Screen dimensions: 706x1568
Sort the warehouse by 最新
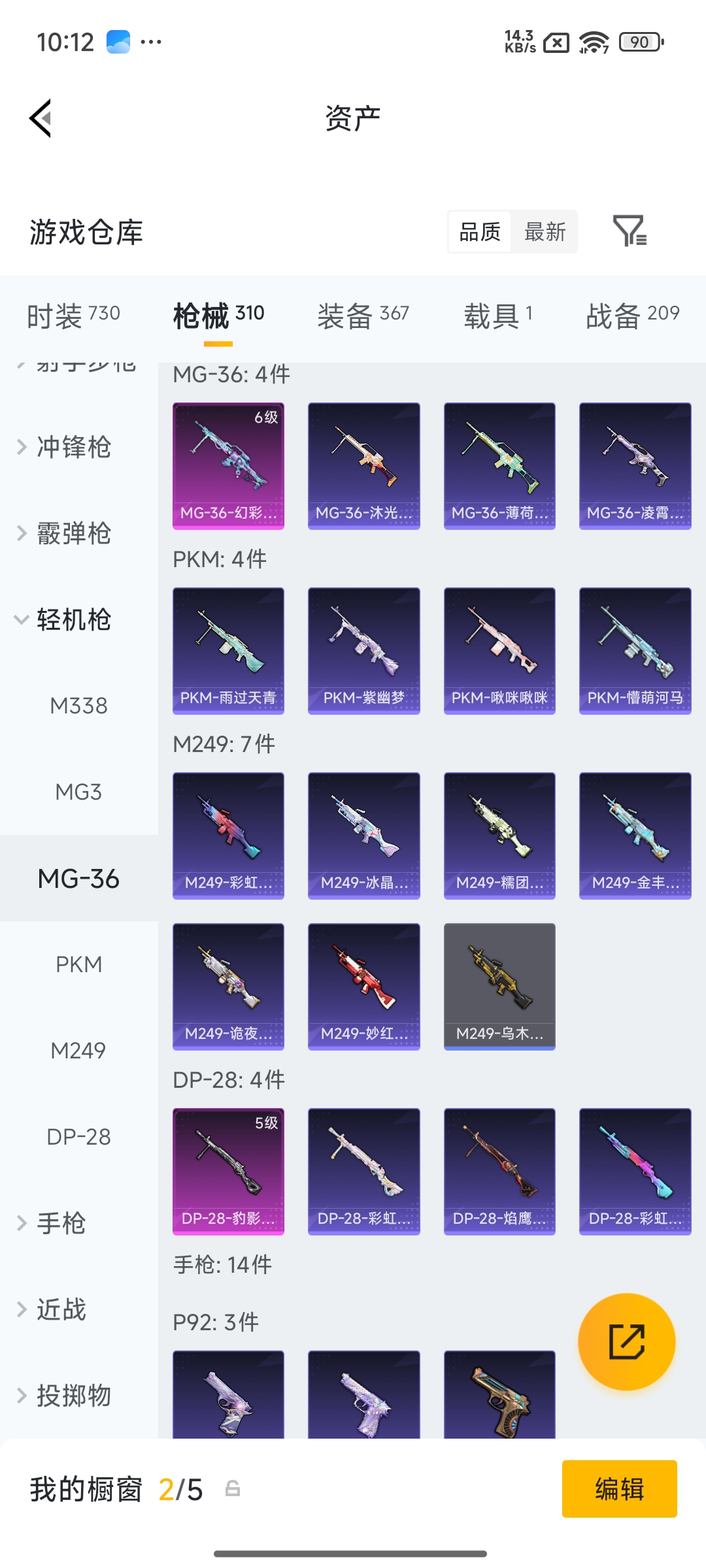pyautogui.click(x=545, y=231)
